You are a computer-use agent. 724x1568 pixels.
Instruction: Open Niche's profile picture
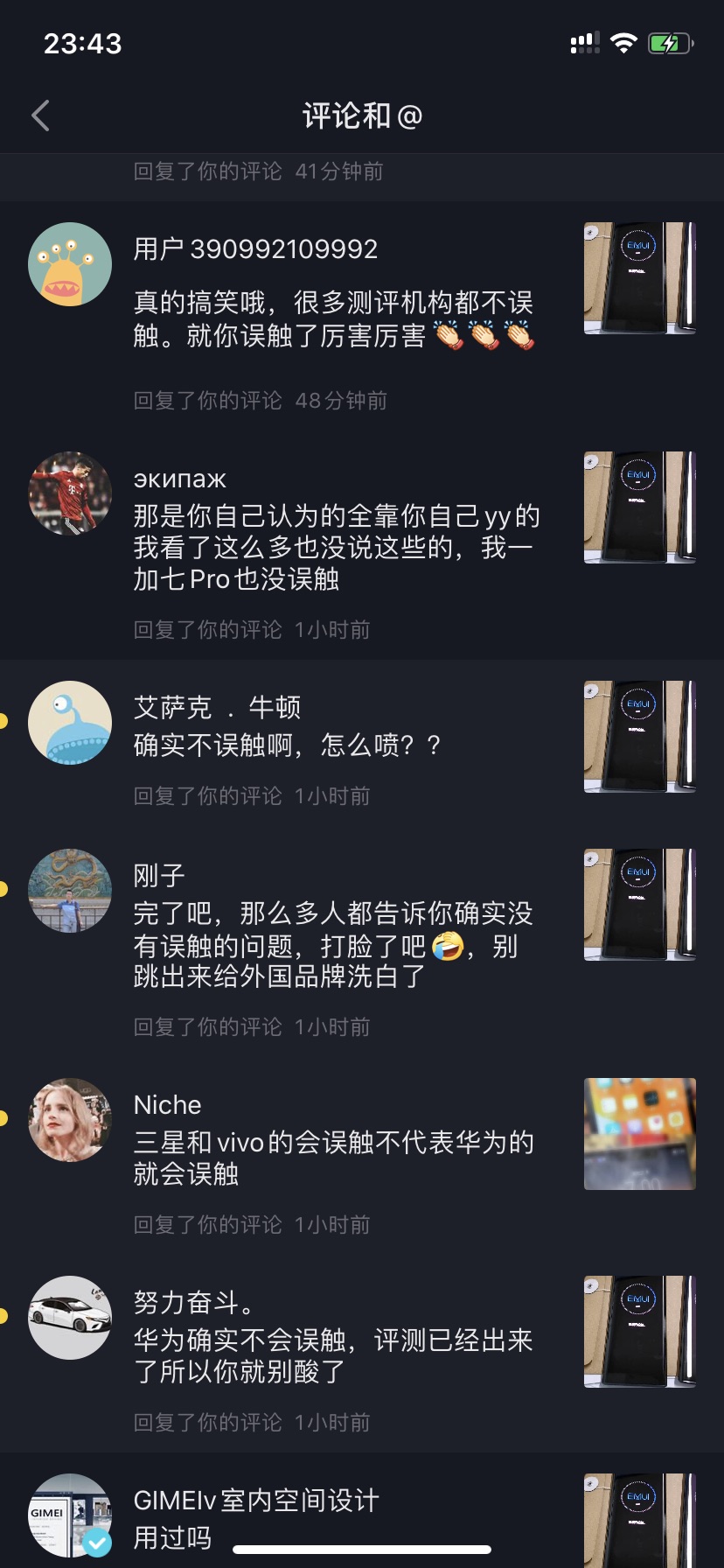point(70,1120)
